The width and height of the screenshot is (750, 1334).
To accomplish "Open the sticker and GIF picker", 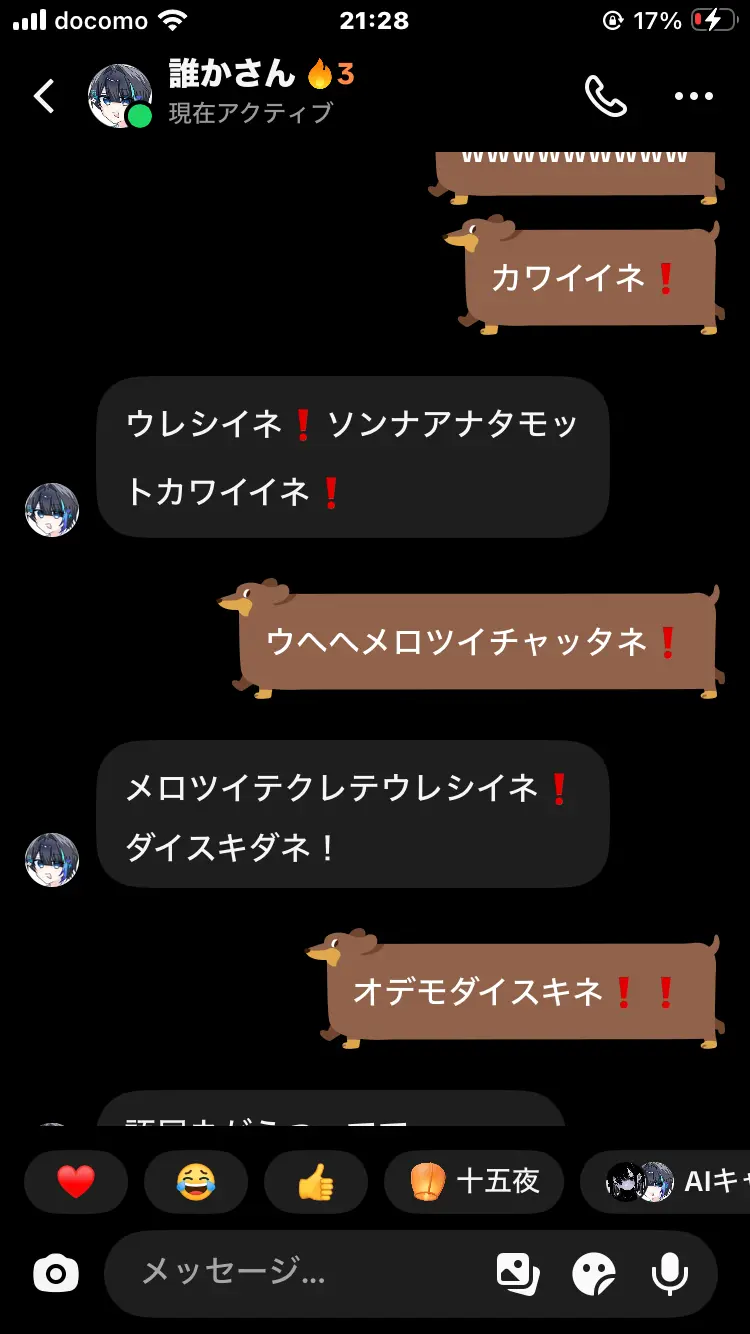I will pos(594,1273).
